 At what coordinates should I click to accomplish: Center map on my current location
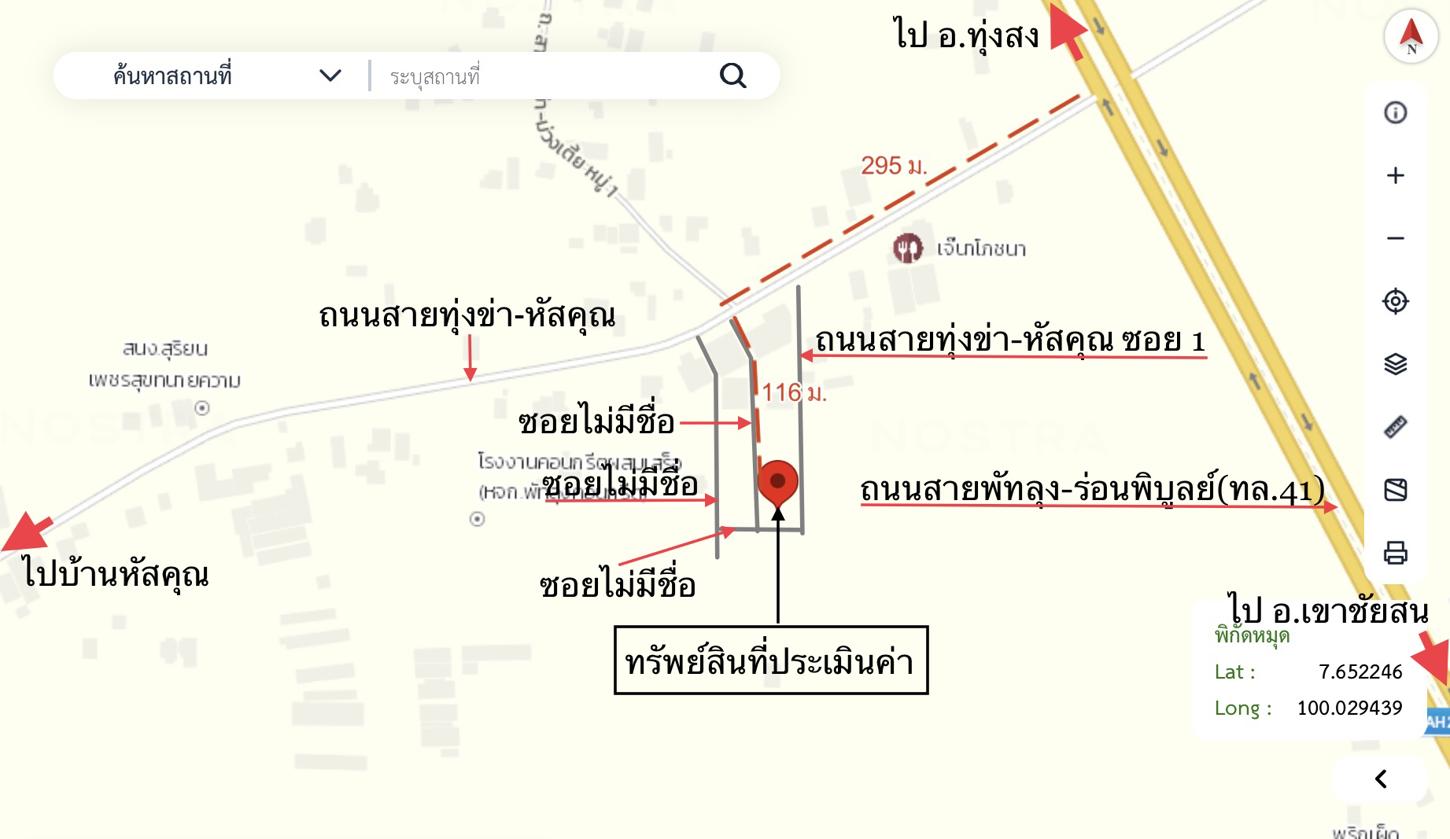click(1396, 301)
